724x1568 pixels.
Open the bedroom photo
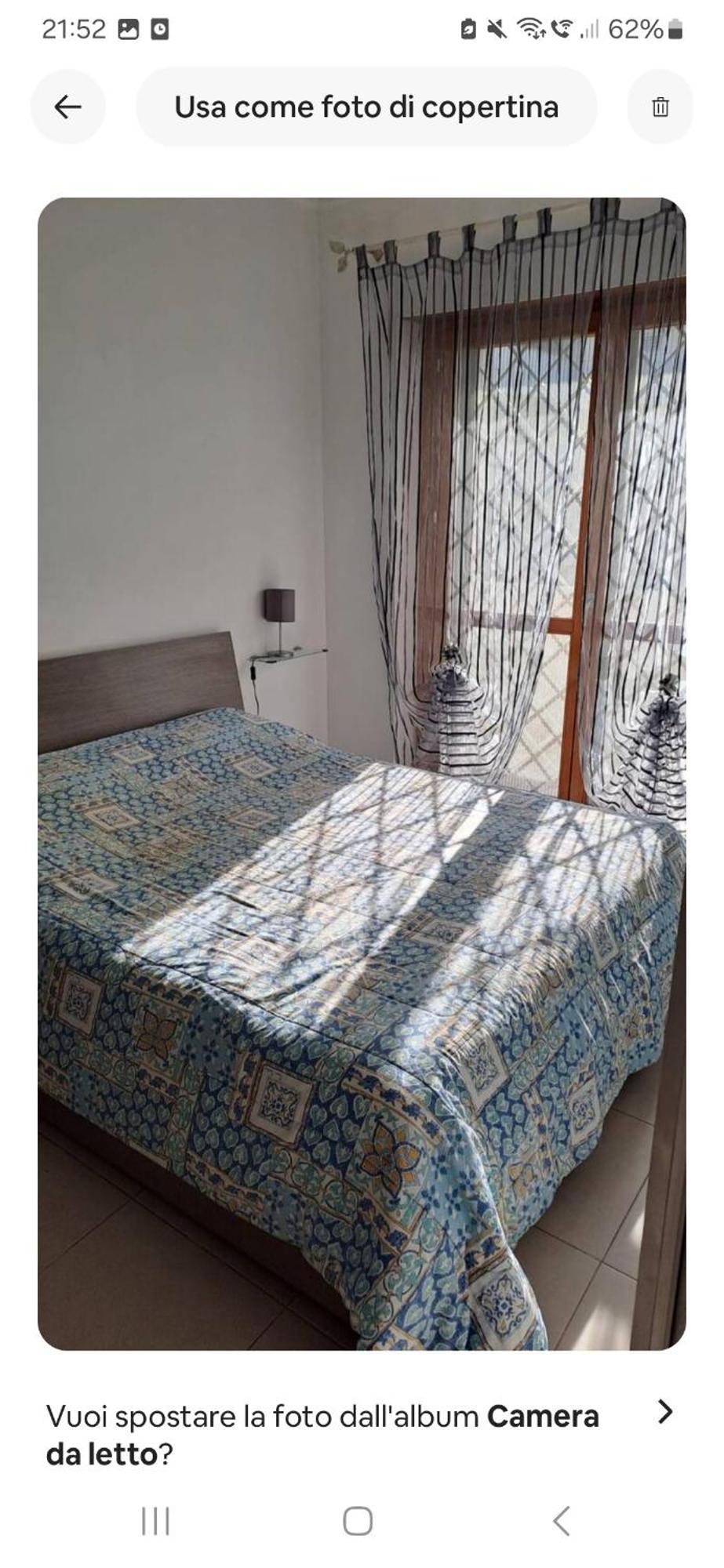pyautogui.click(x=362, y=774)
